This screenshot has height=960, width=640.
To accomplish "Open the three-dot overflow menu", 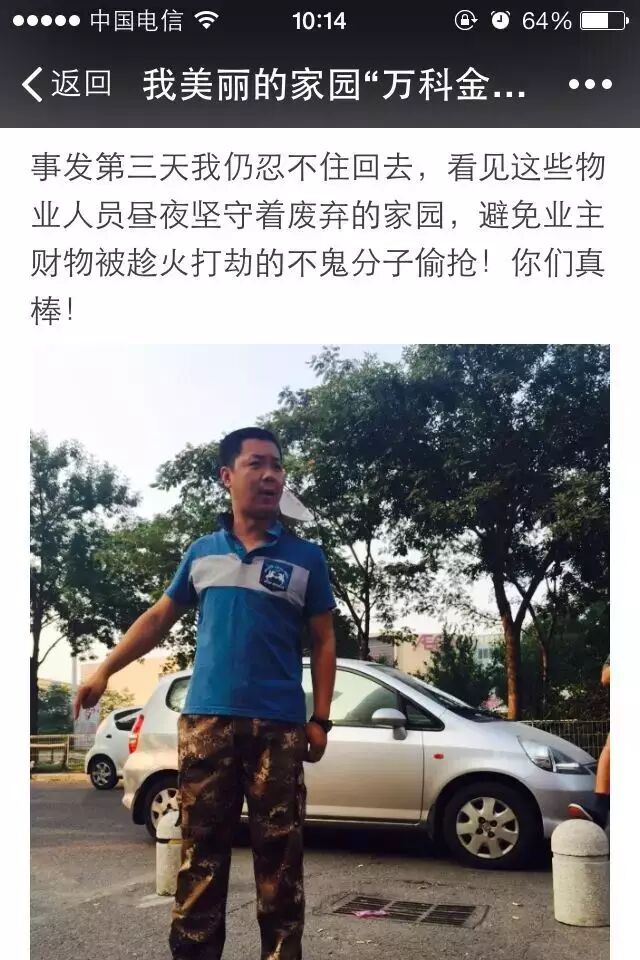I will pos(589,84).
